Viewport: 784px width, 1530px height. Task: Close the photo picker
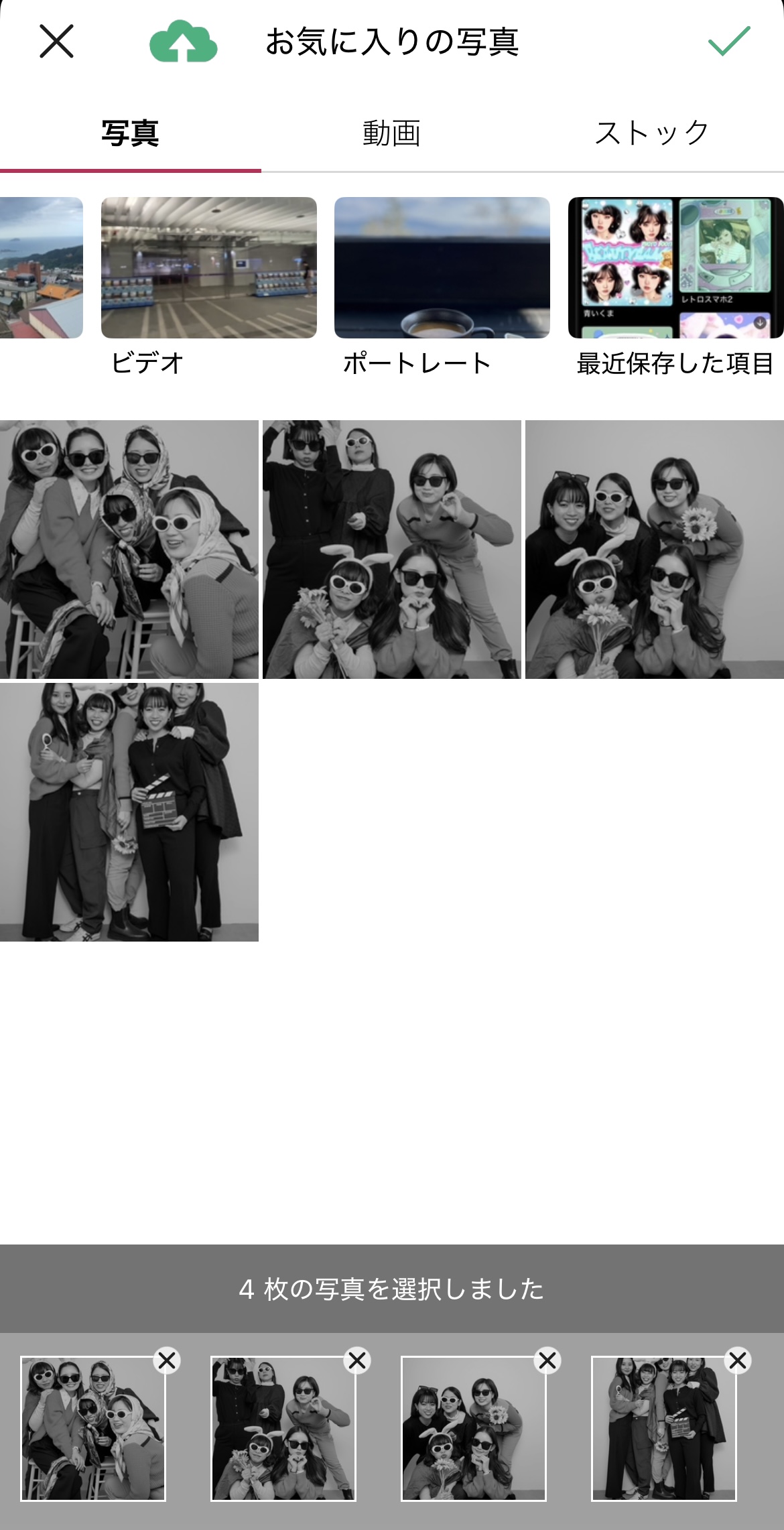point(56,42)
